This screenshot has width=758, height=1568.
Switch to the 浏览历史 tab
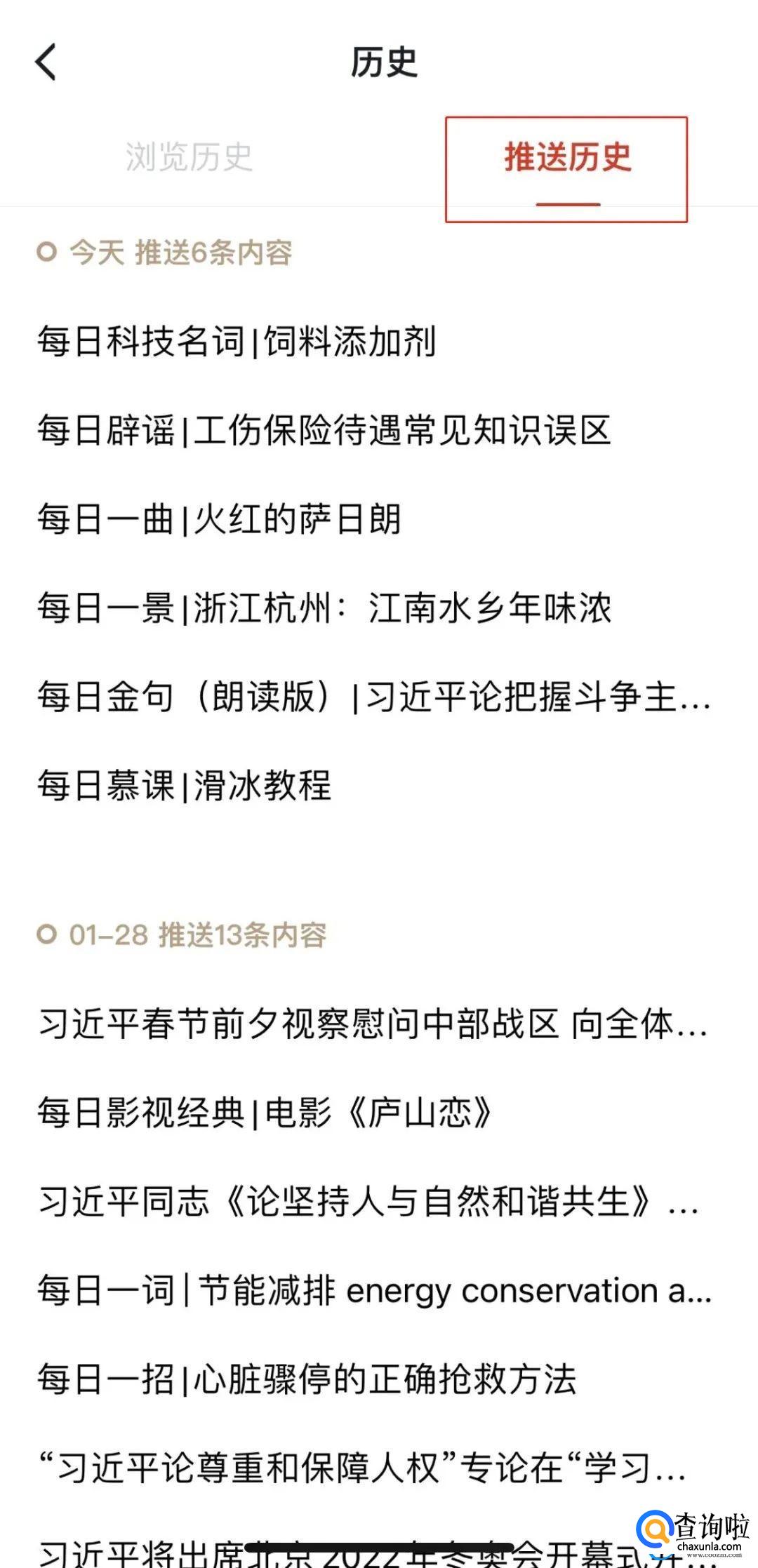click(x=189, y=157)
